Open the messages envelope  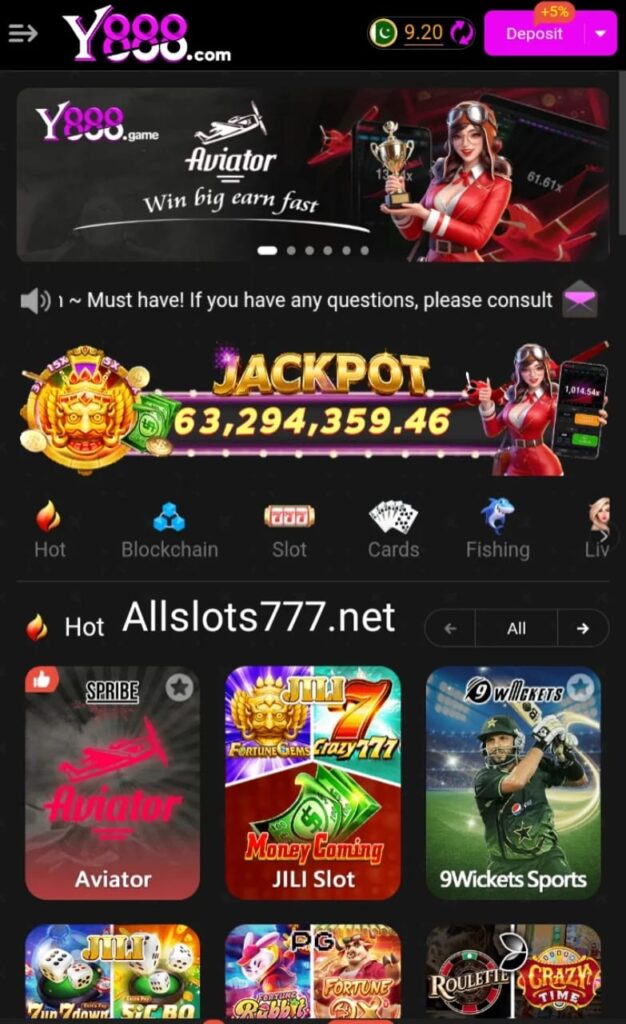[580, 300]
